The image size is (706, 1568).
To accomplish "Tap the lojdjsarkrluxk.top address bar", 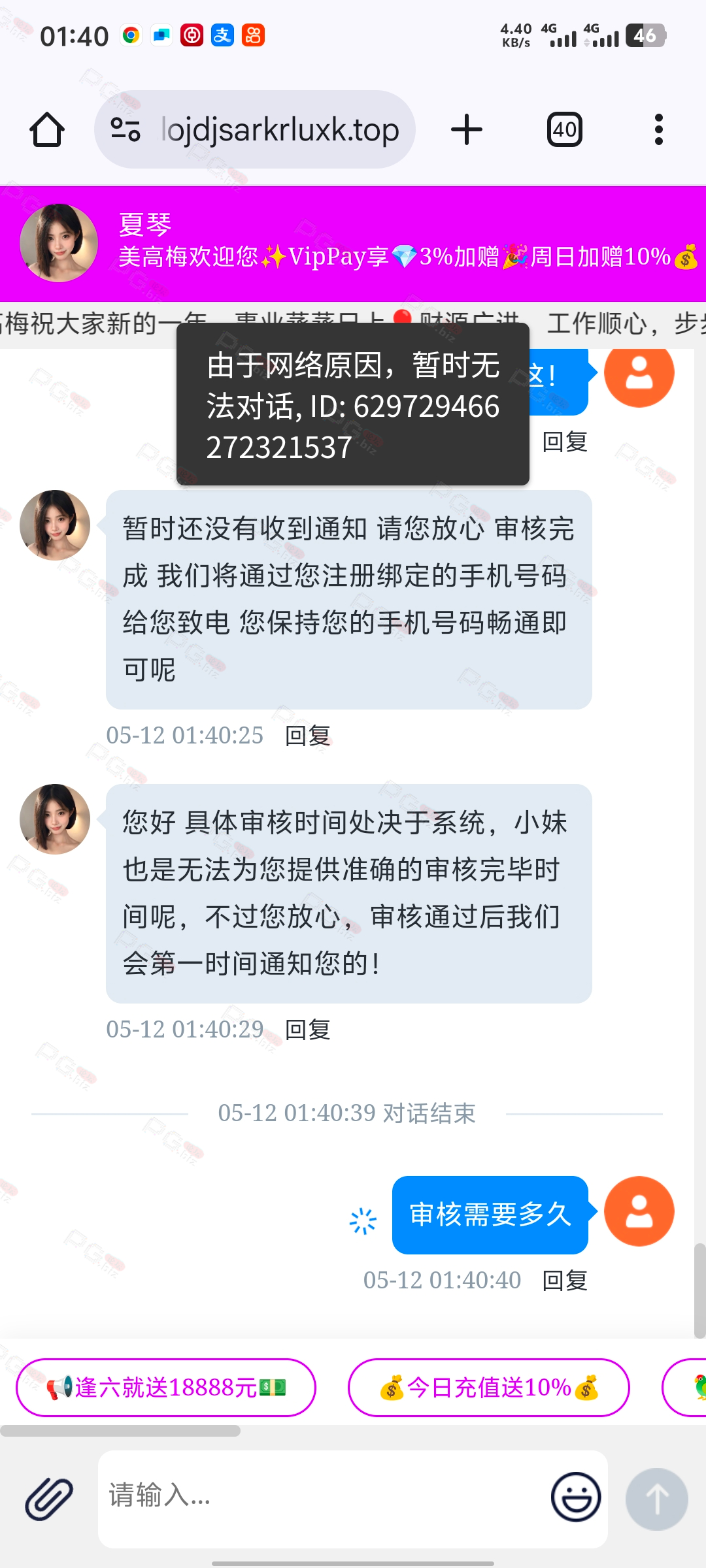I will [255, 129].
